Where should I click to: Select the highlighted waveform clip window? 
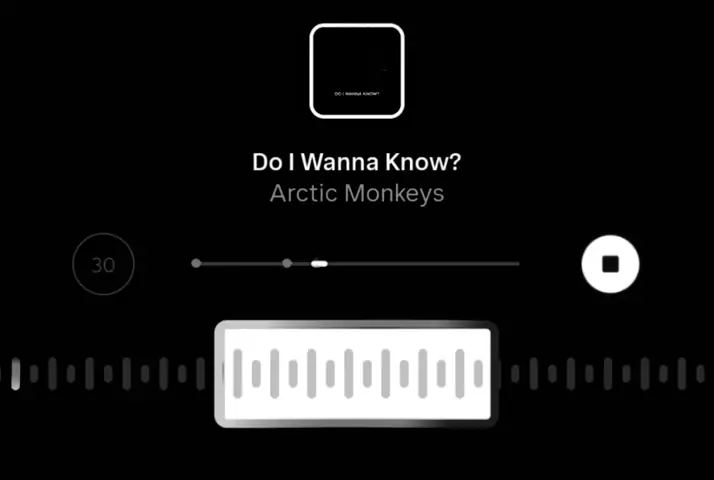(x=356, y=374)
